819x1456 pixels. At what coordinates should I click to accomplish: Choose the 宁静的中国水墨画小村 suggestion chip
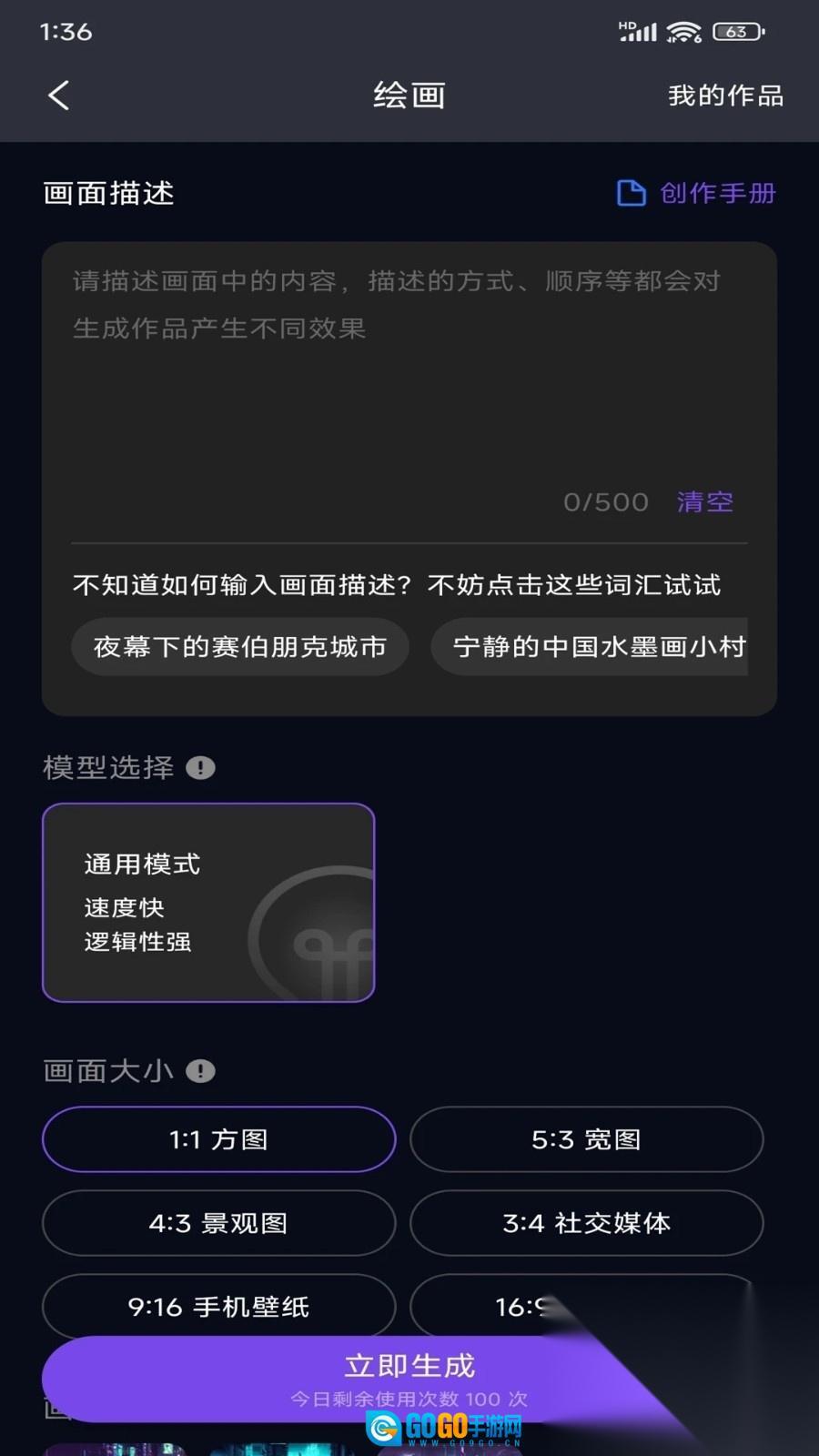(590, 647)
